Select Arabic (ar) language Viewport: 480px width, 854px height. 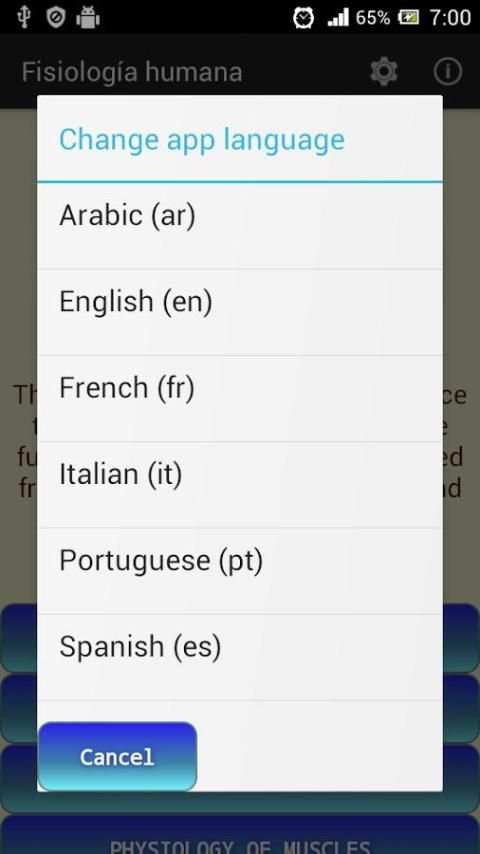point(240,225)
